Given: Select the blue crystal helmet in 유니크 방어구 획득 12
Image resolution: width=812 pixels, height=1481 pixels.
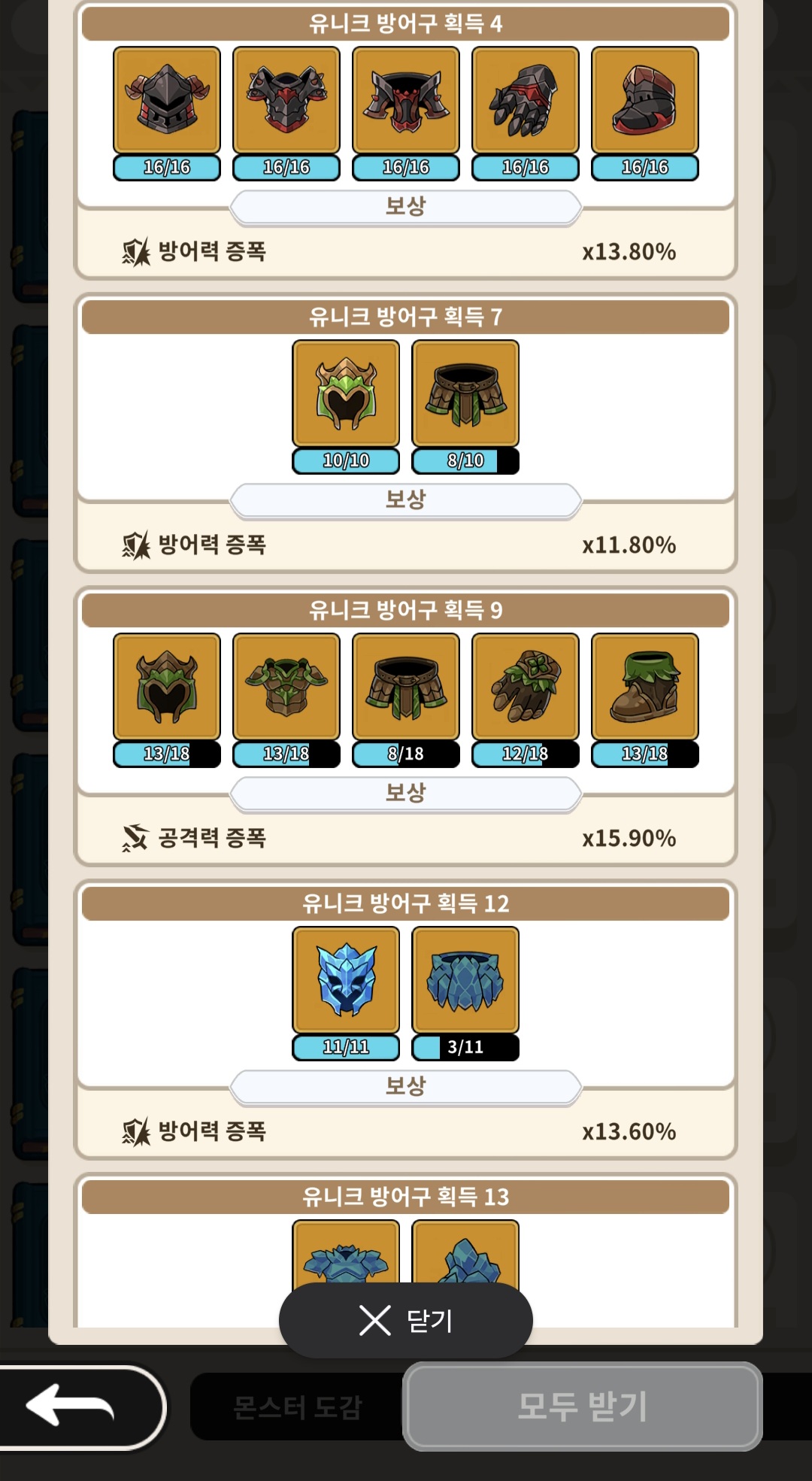Looking at the screenshot, I should [346, 981].
